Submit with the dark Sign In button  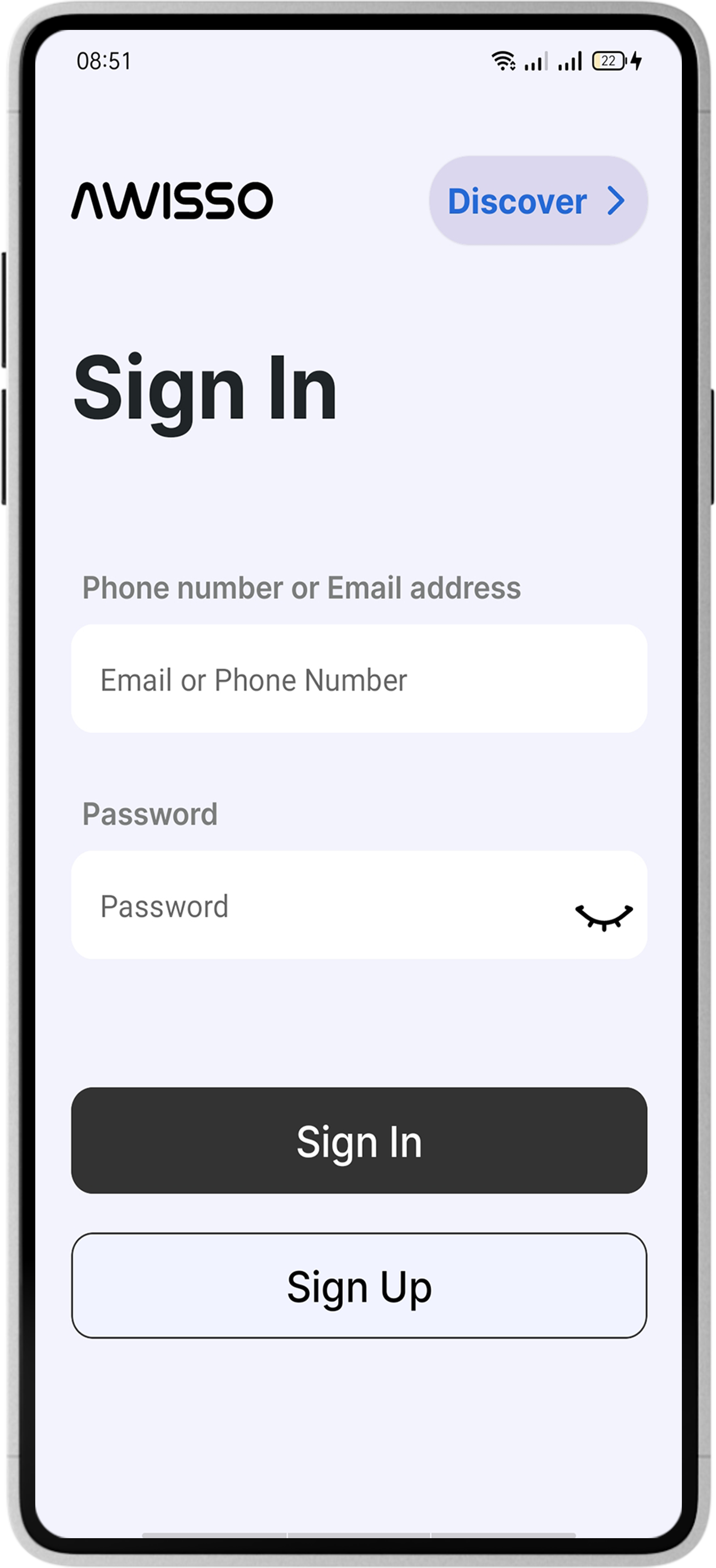click(x=359, y=1141)
